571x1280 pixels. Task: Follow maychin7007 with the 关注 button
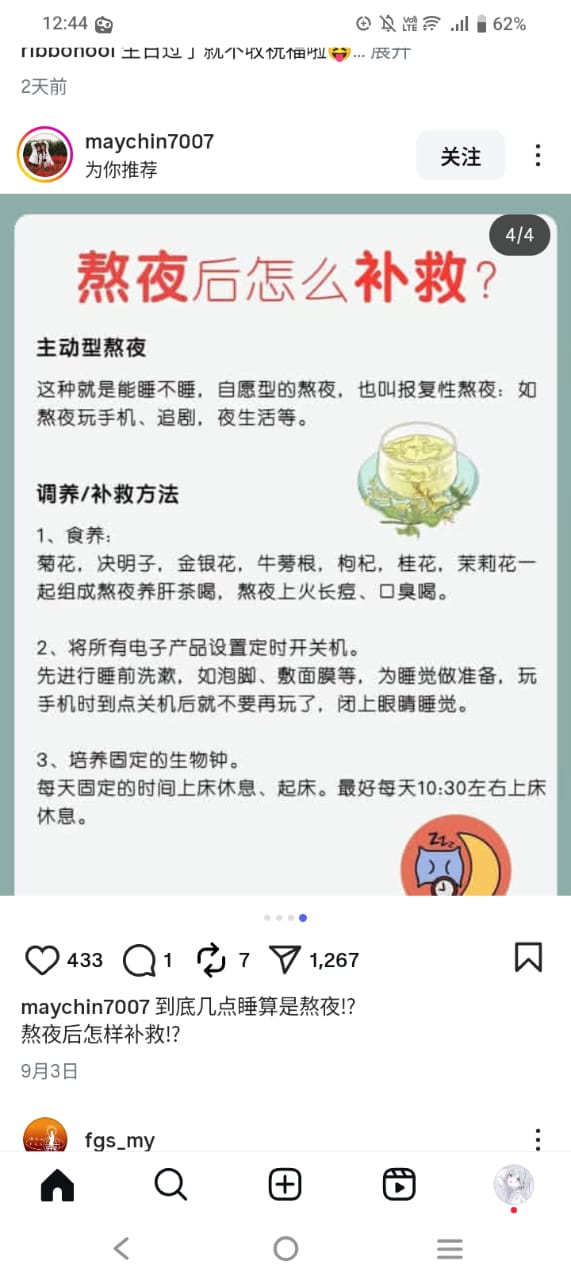pyautogui.click(x=461, y=156)
